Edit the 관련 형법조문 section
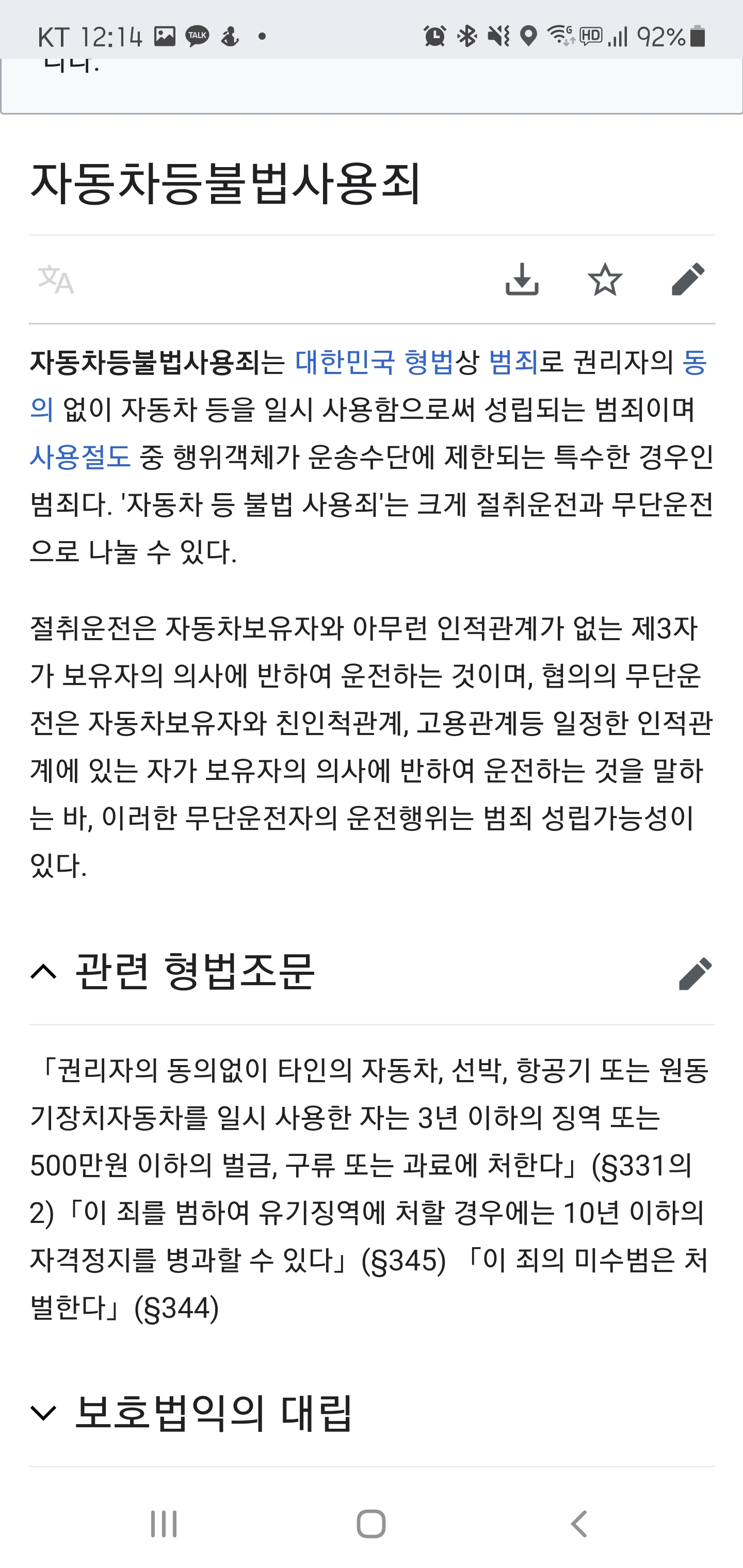The width and height of the screenshot is (743, 1568). 695,973
